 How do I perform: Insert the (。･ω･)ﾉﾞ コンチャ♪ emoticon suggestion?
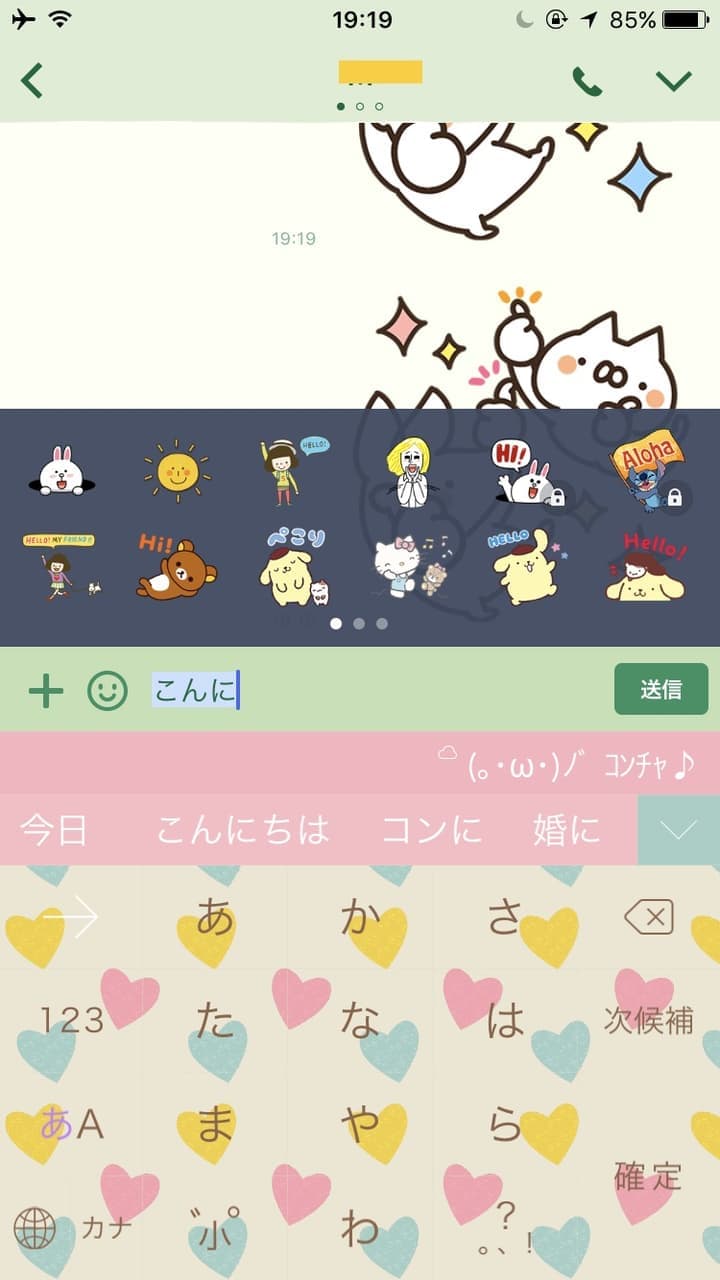coord(580,766)
